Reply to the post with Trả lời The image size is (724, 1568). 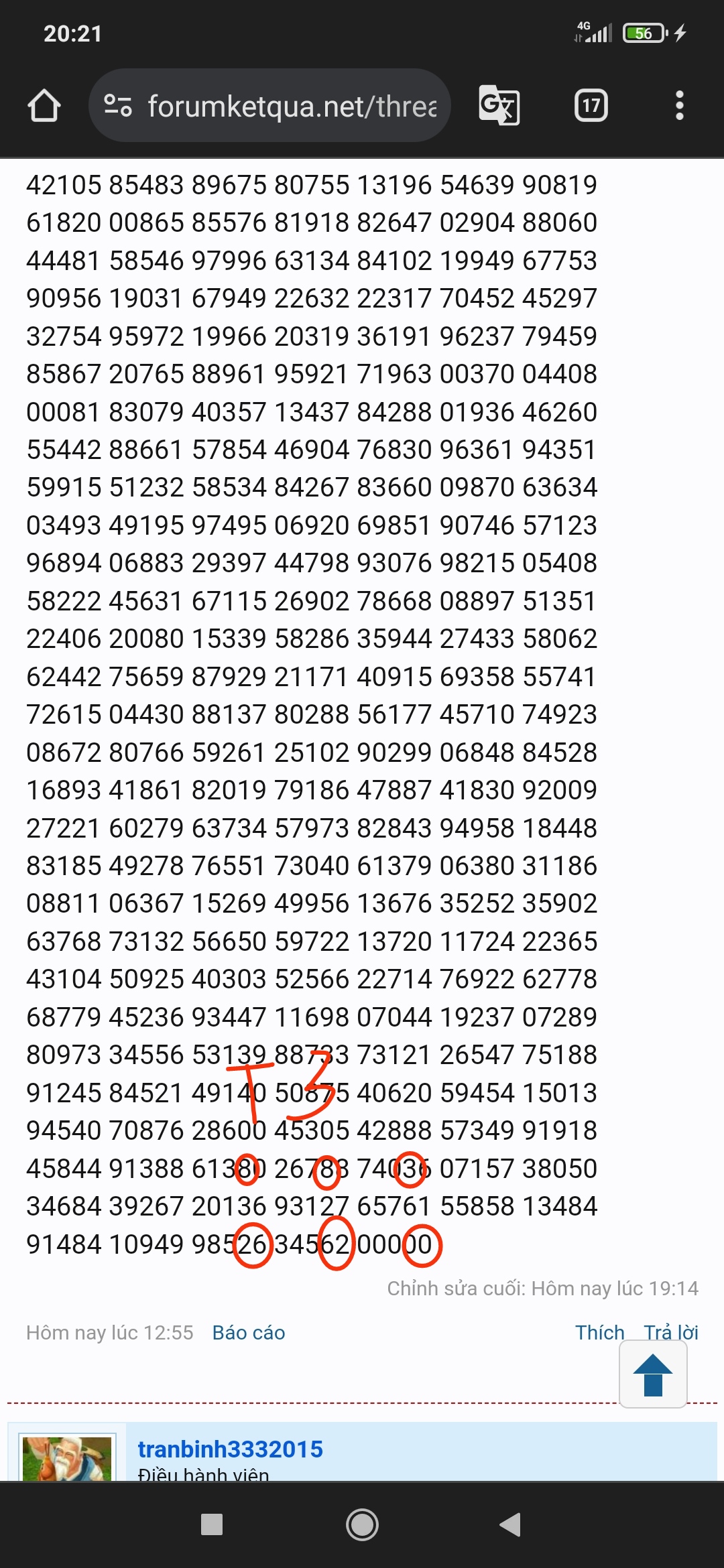671,1333
